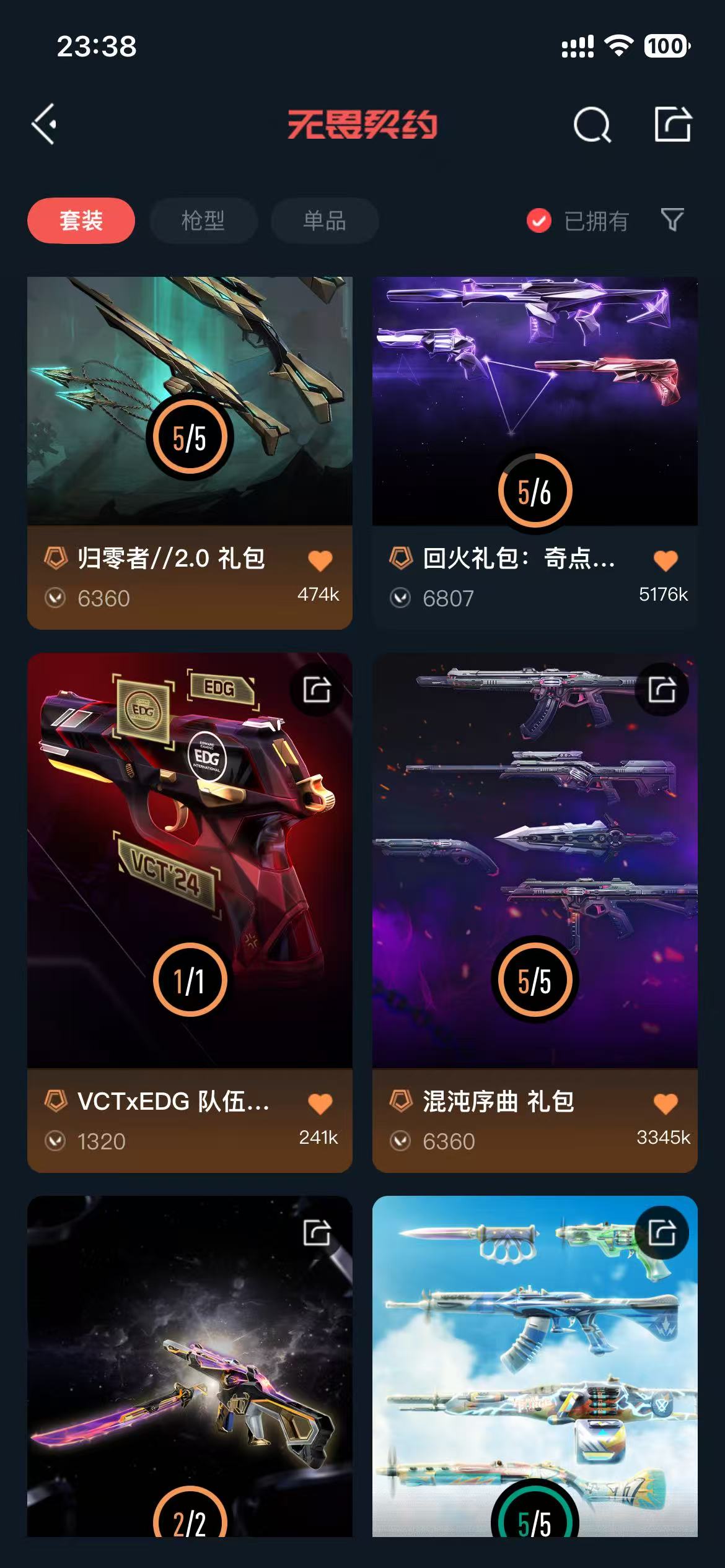
Task: Share the VCTxEDG 队伍 bundle card
Action: click(x=317, y=689)
